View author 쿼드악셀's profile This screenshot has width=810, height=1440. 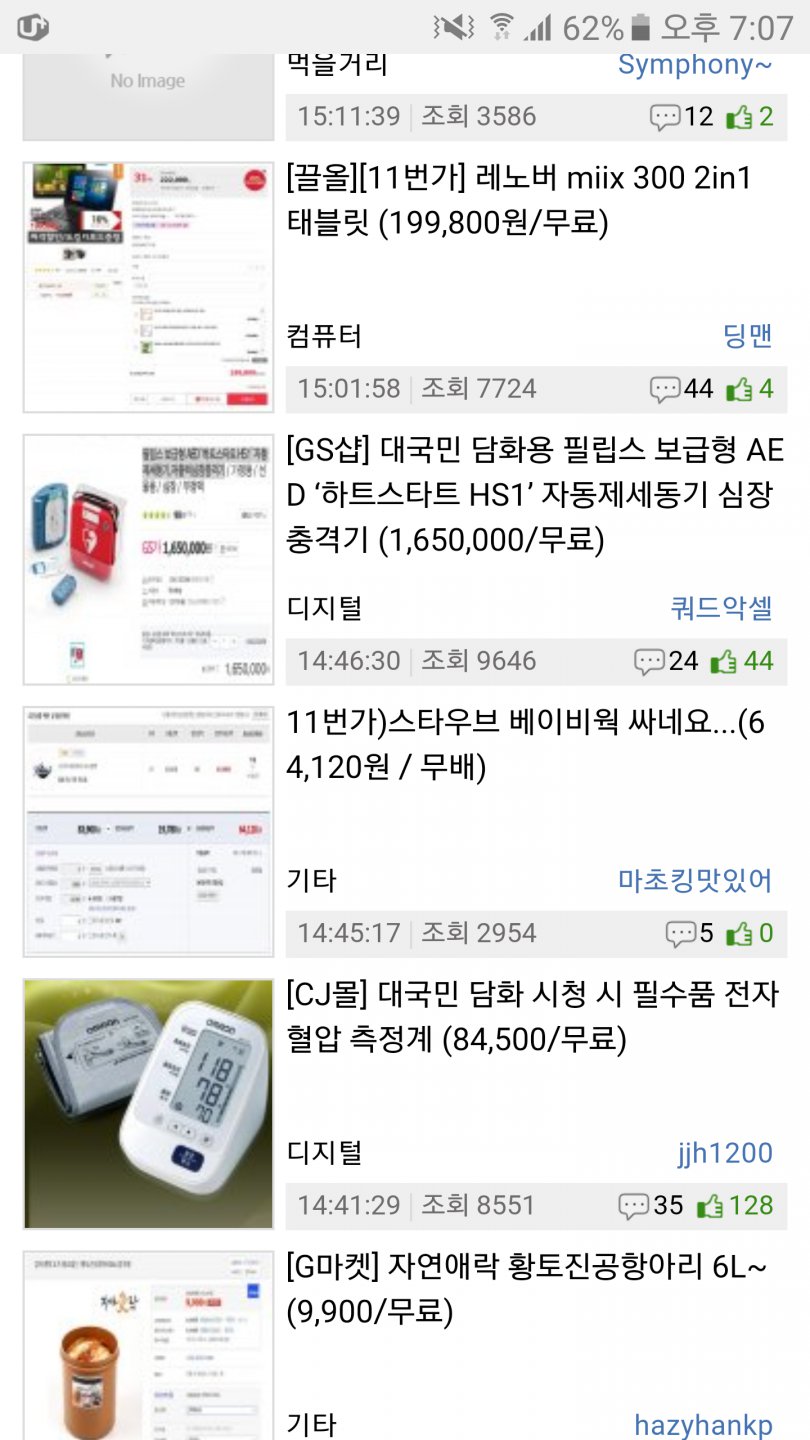tap(722, 608)
